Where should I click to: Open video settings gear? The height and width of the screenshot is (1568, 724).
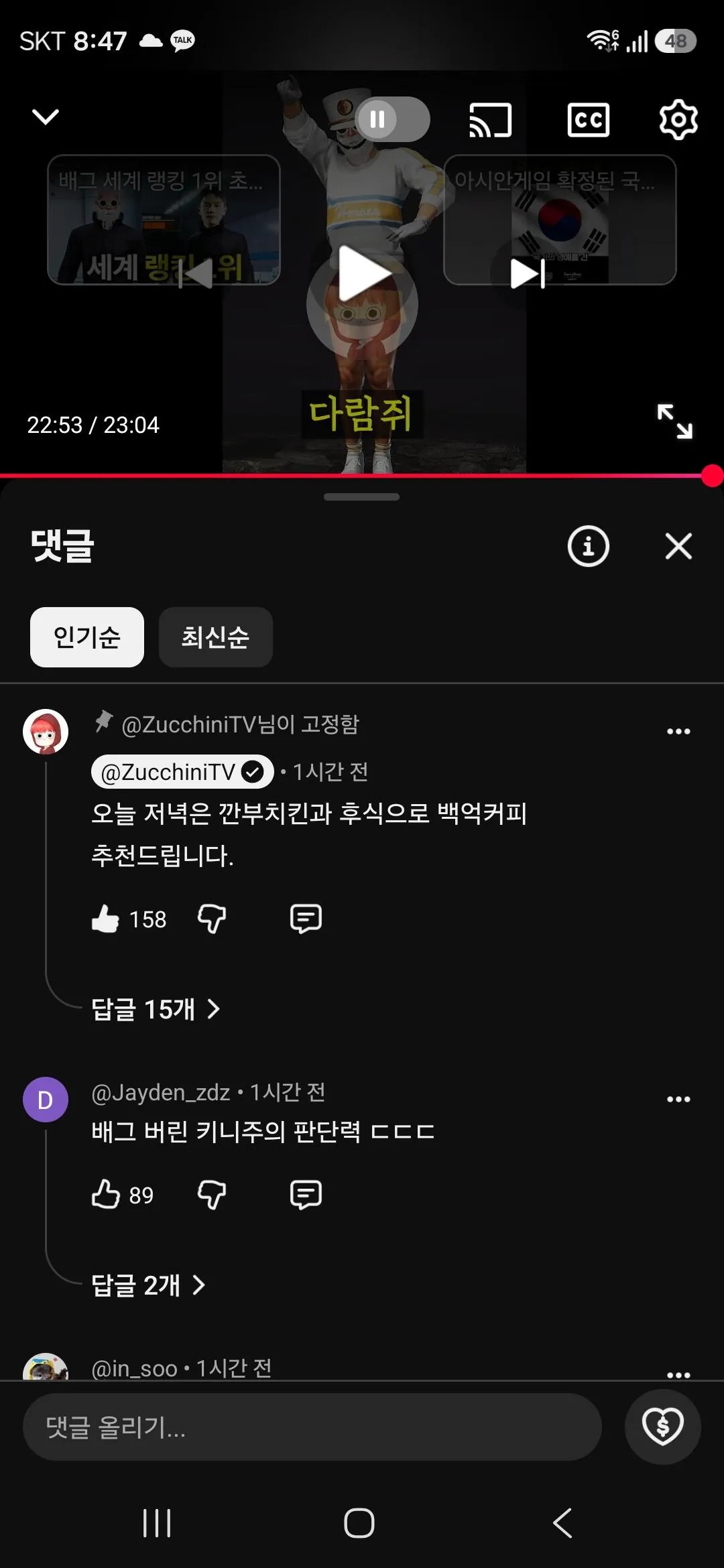pos(678,120)
